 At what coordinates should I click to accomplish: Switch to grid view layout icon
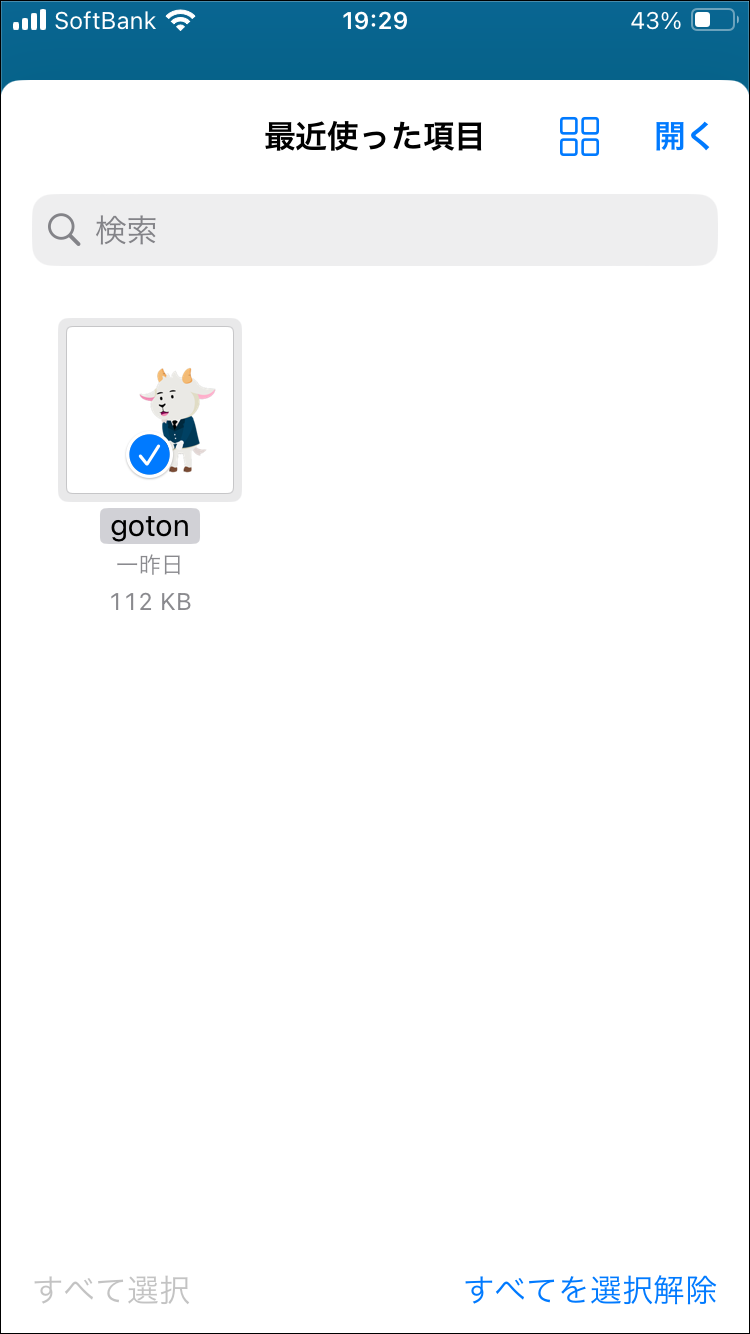coord(579,137)
